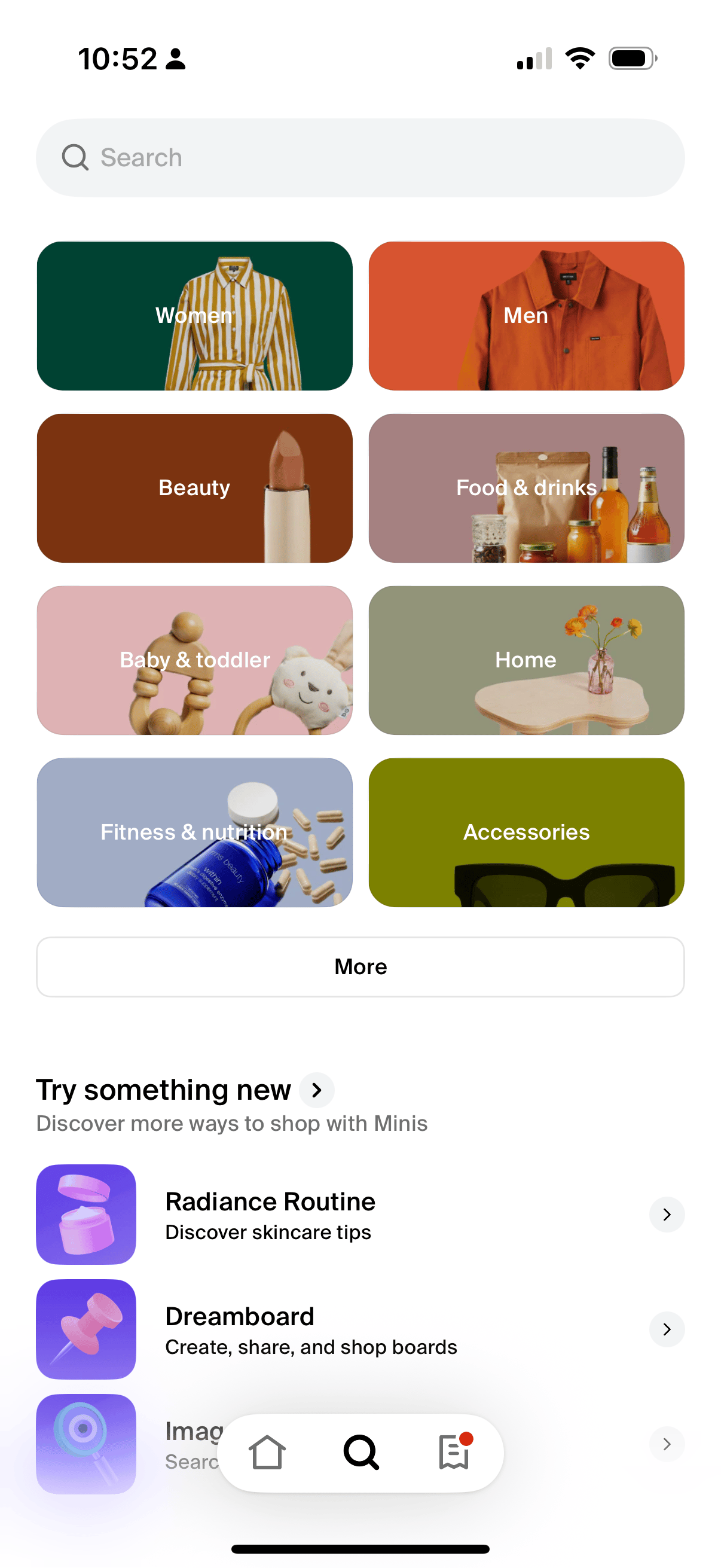The width and height of the screenshot is (721, 1568).
Task: Show more categories with More button
Action: pos(360,966)
